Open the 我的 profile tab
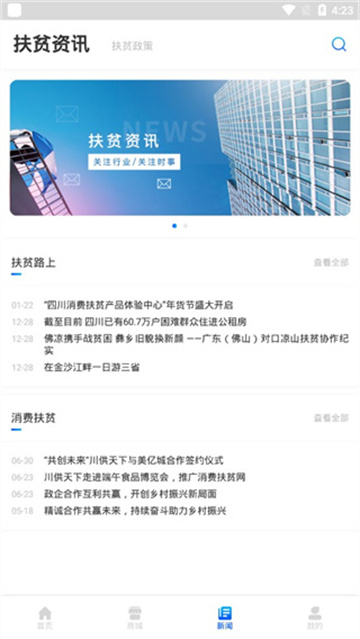The height and width of the screenshot is (639, 360). click(315, 618)
